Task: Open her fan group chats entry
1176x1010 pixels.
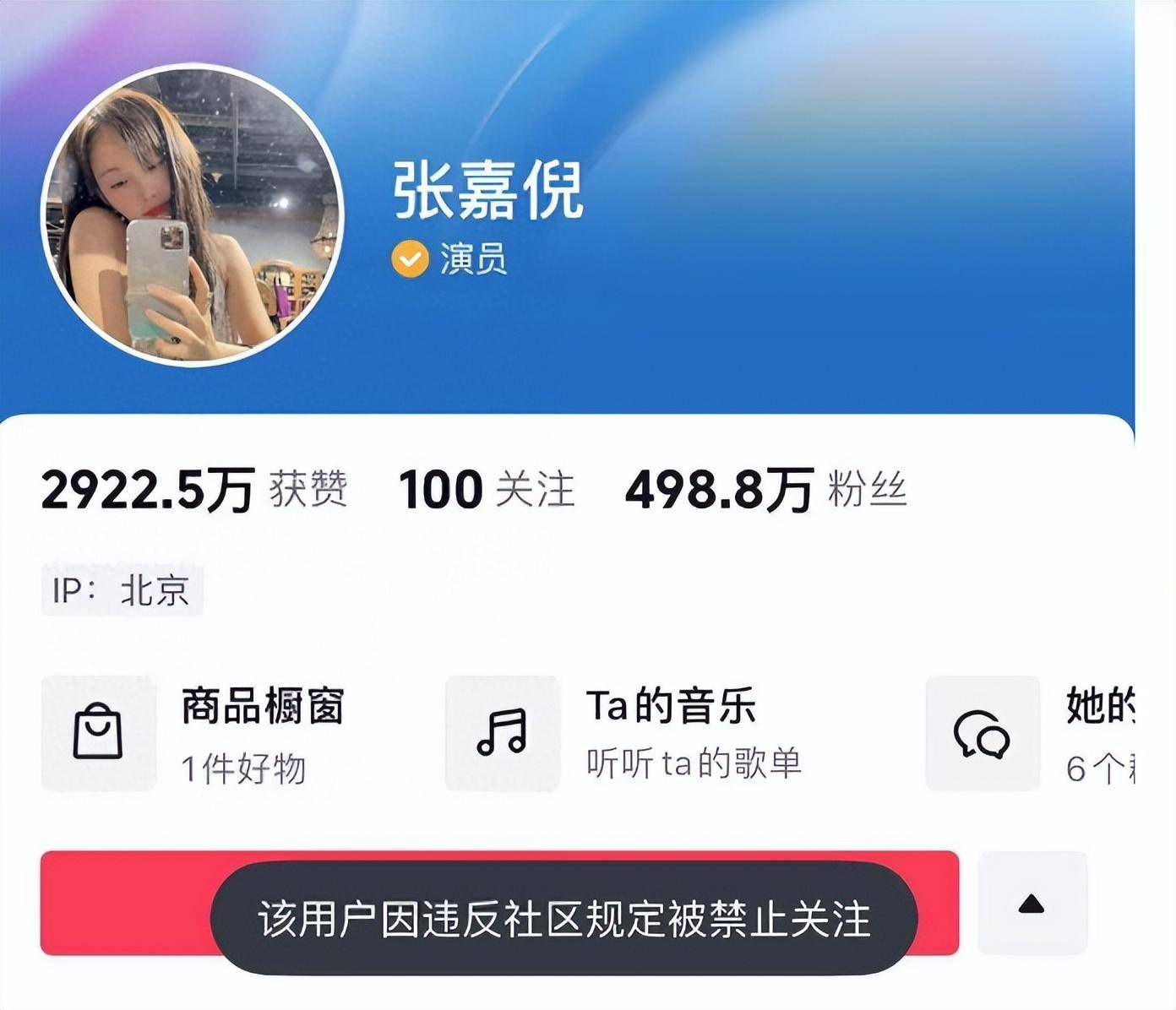Action: (x=1031, y=734)
